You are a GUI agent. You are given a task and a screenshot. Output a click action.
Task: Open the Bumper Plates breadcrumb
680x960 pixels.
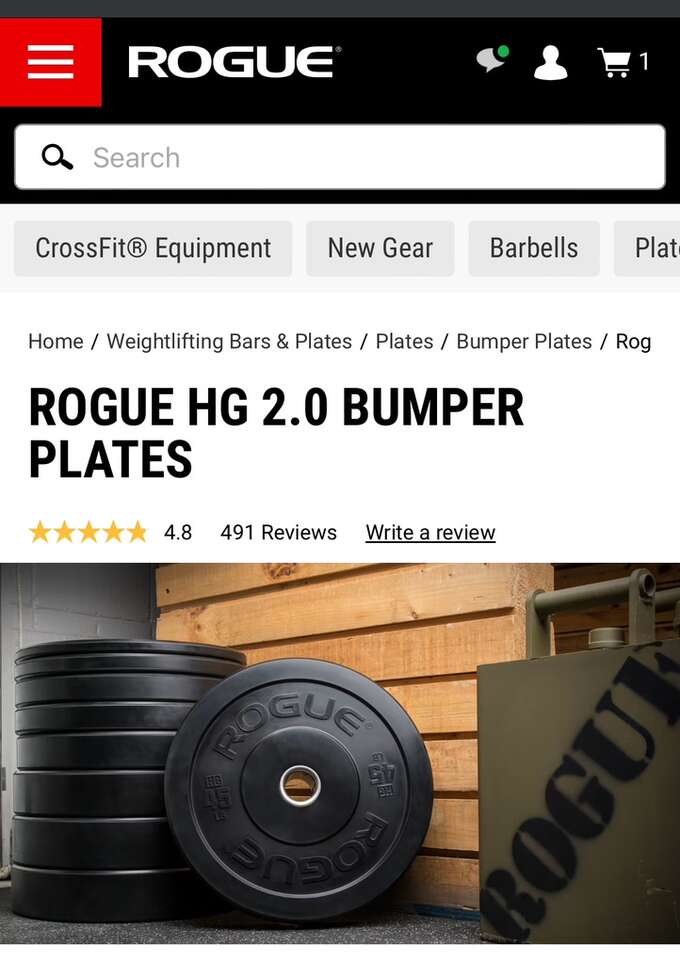[524, 341]
